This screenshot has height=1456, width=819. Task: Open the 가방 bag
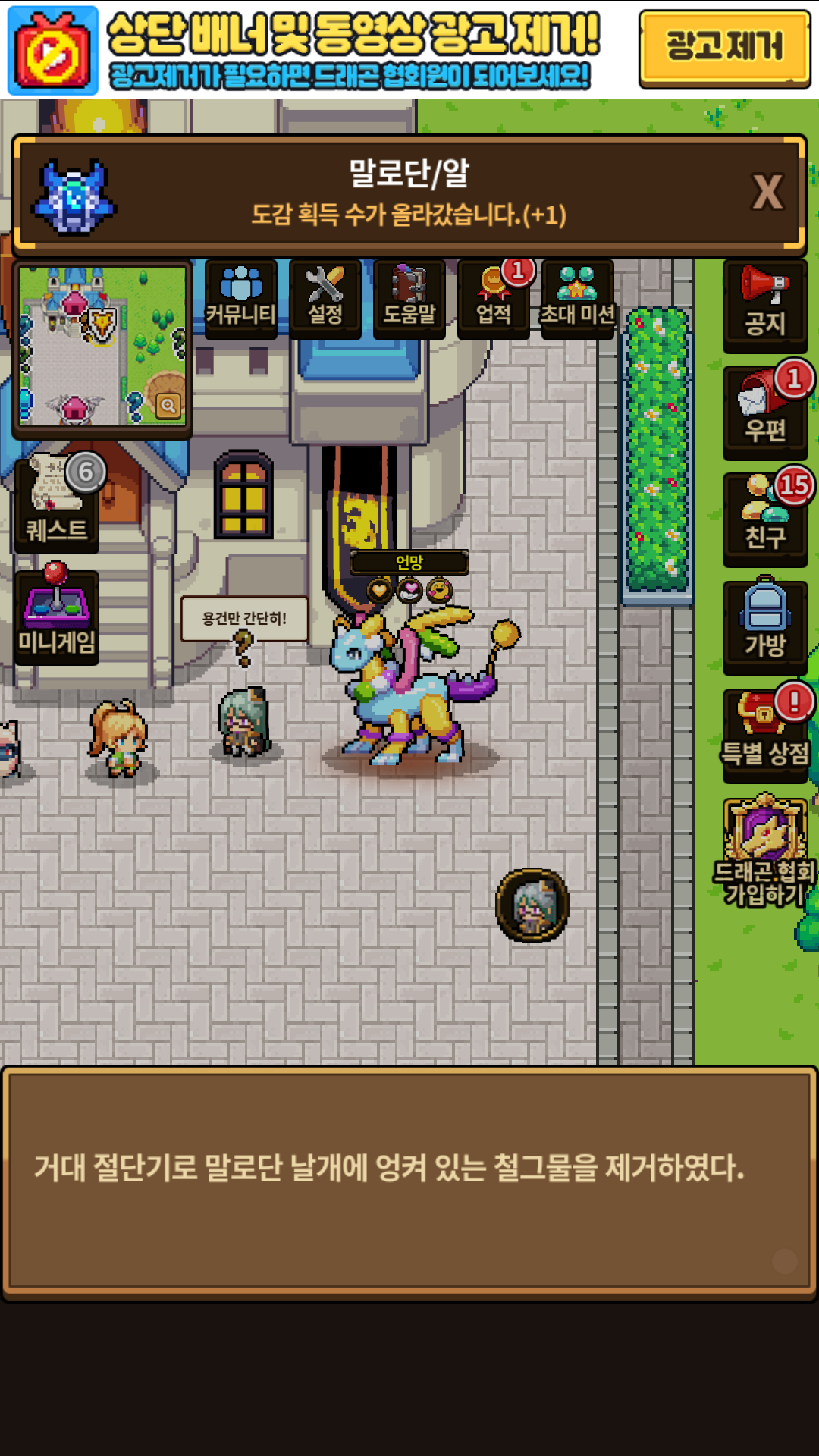click(x=764, y=626)
